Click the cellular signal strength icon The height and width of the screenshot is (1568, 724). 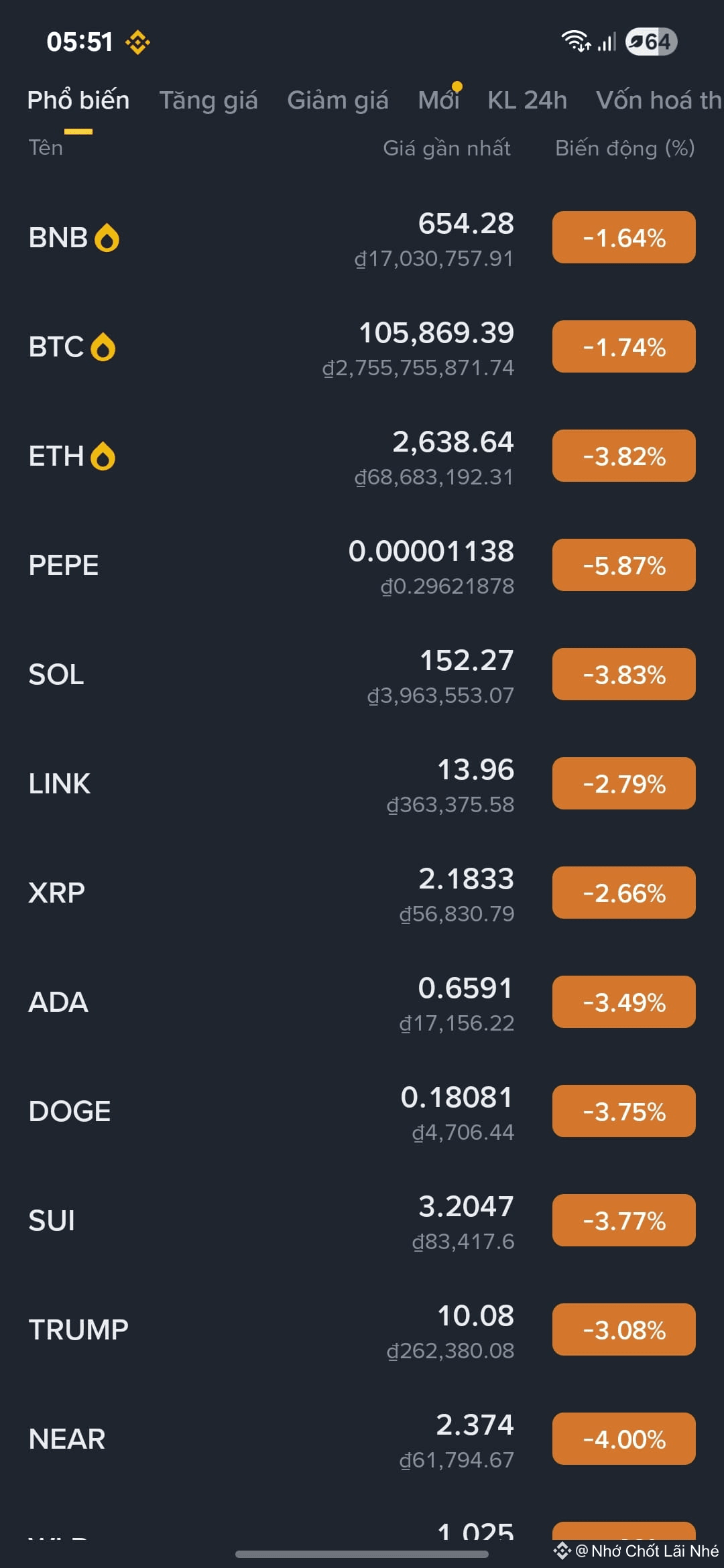coord(605,42)
